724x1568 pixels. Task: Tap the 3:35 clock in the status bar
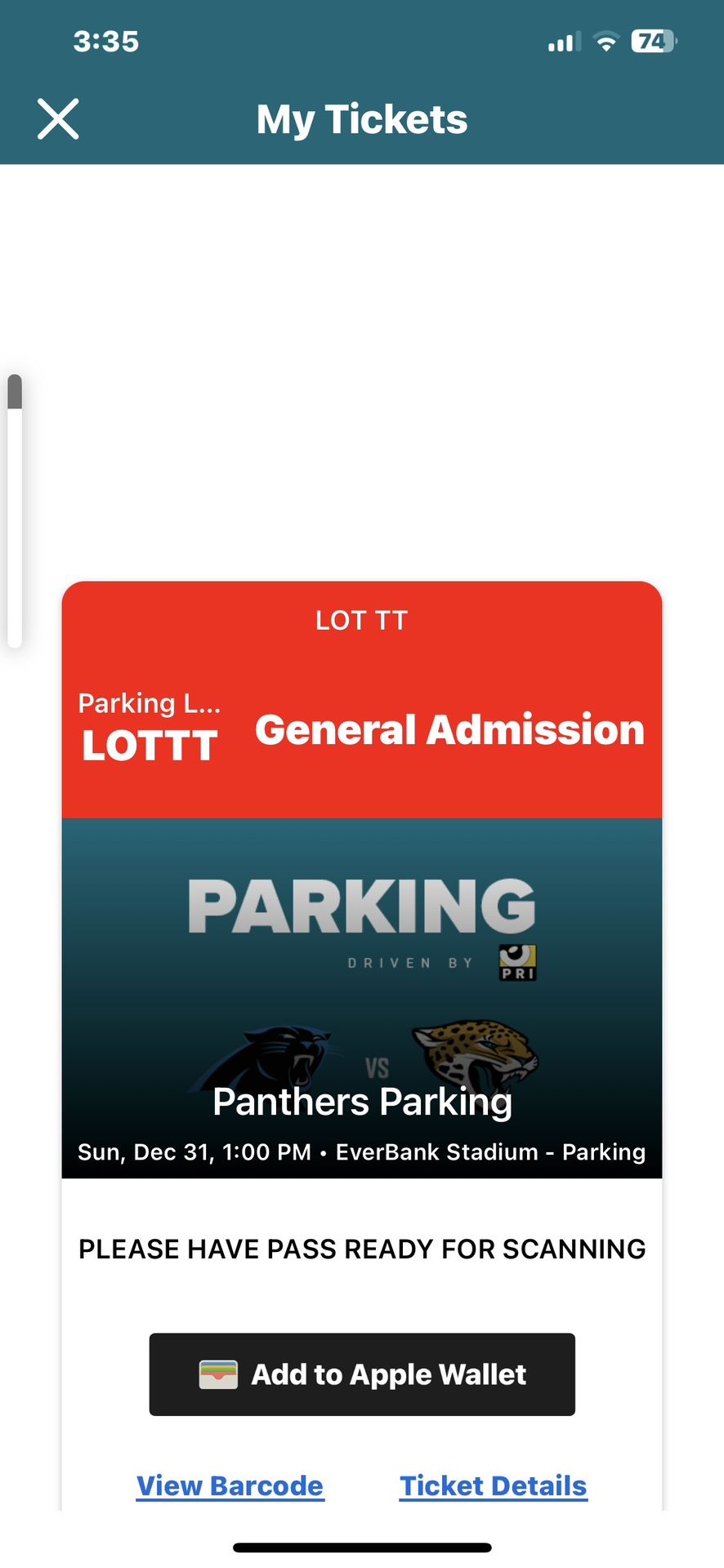pos(106,41)
